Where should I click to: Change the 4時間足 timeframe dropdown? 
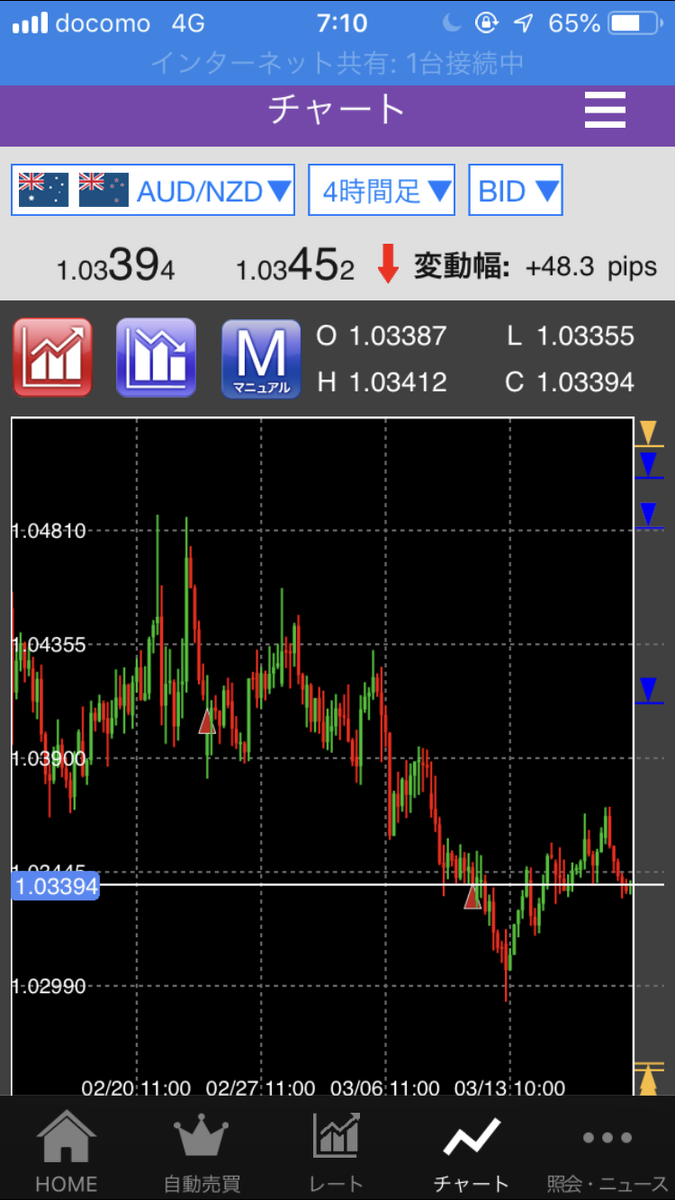(x=382, y=190)
